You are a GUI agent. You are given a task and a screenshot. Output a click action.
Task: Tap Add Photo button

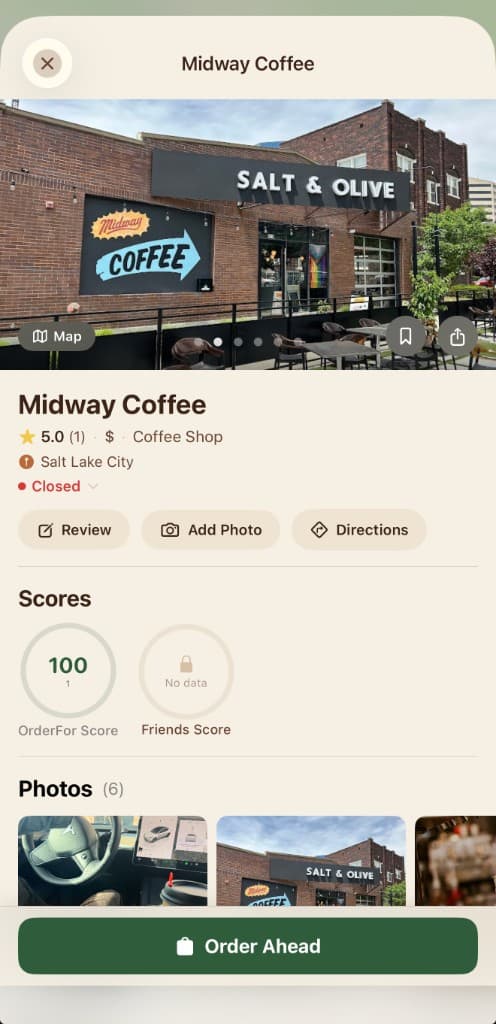coord(211,530)
